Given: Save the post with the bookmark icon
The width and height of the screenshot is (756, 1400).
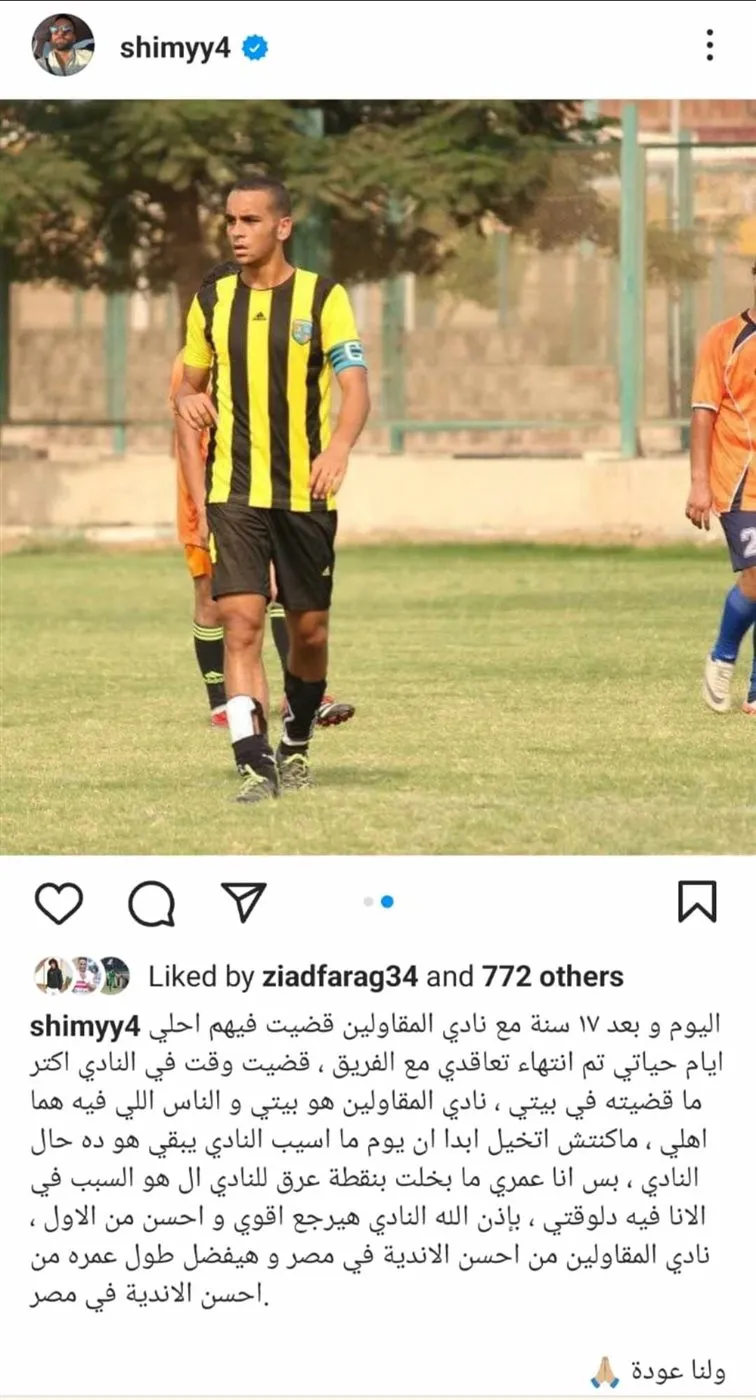Looking at the screenshot, I should pyautogui.click(x=697, y=902).
